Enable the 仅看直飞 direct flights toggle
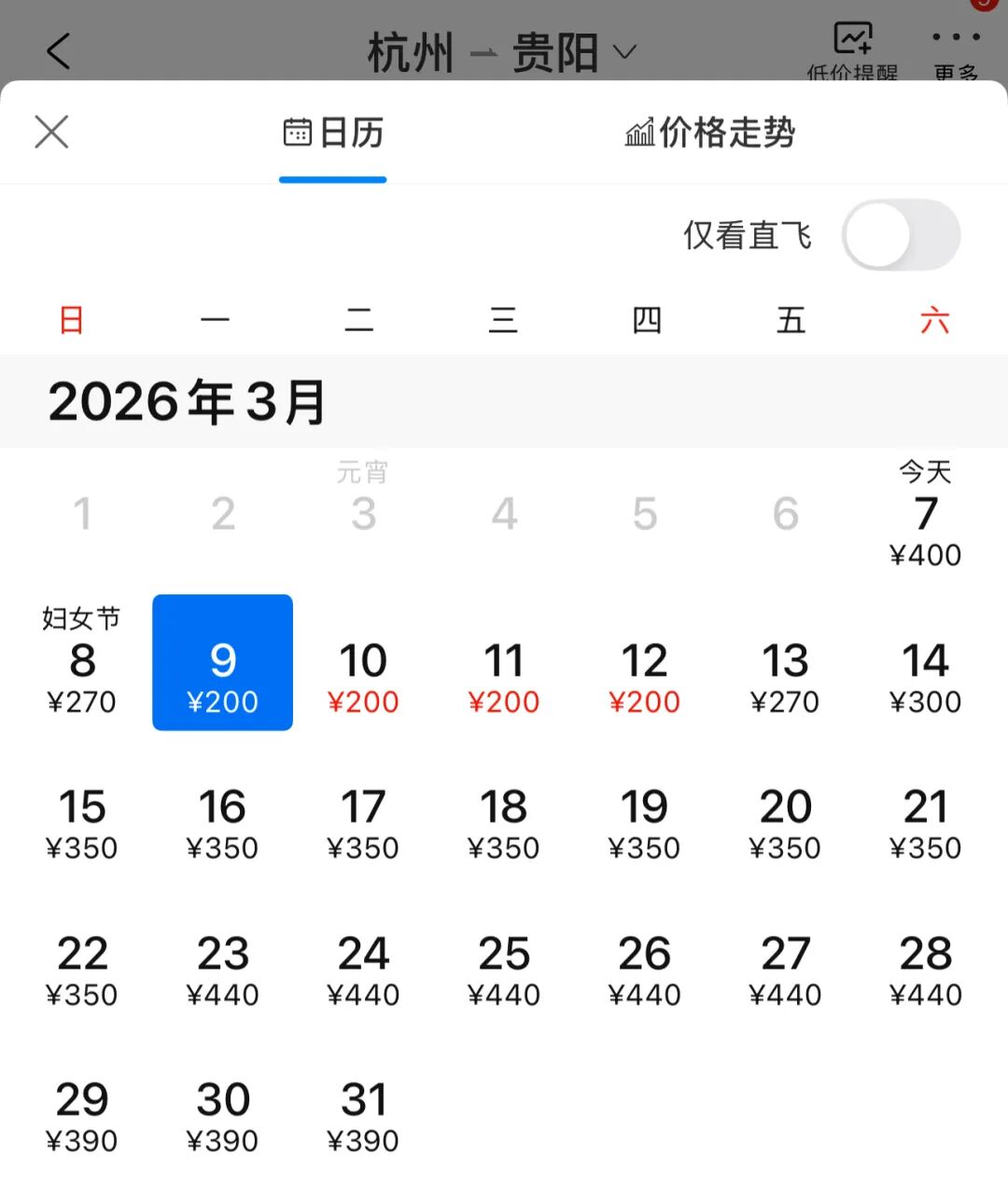Screen dimensions: 1008x1185 [901, 236]
